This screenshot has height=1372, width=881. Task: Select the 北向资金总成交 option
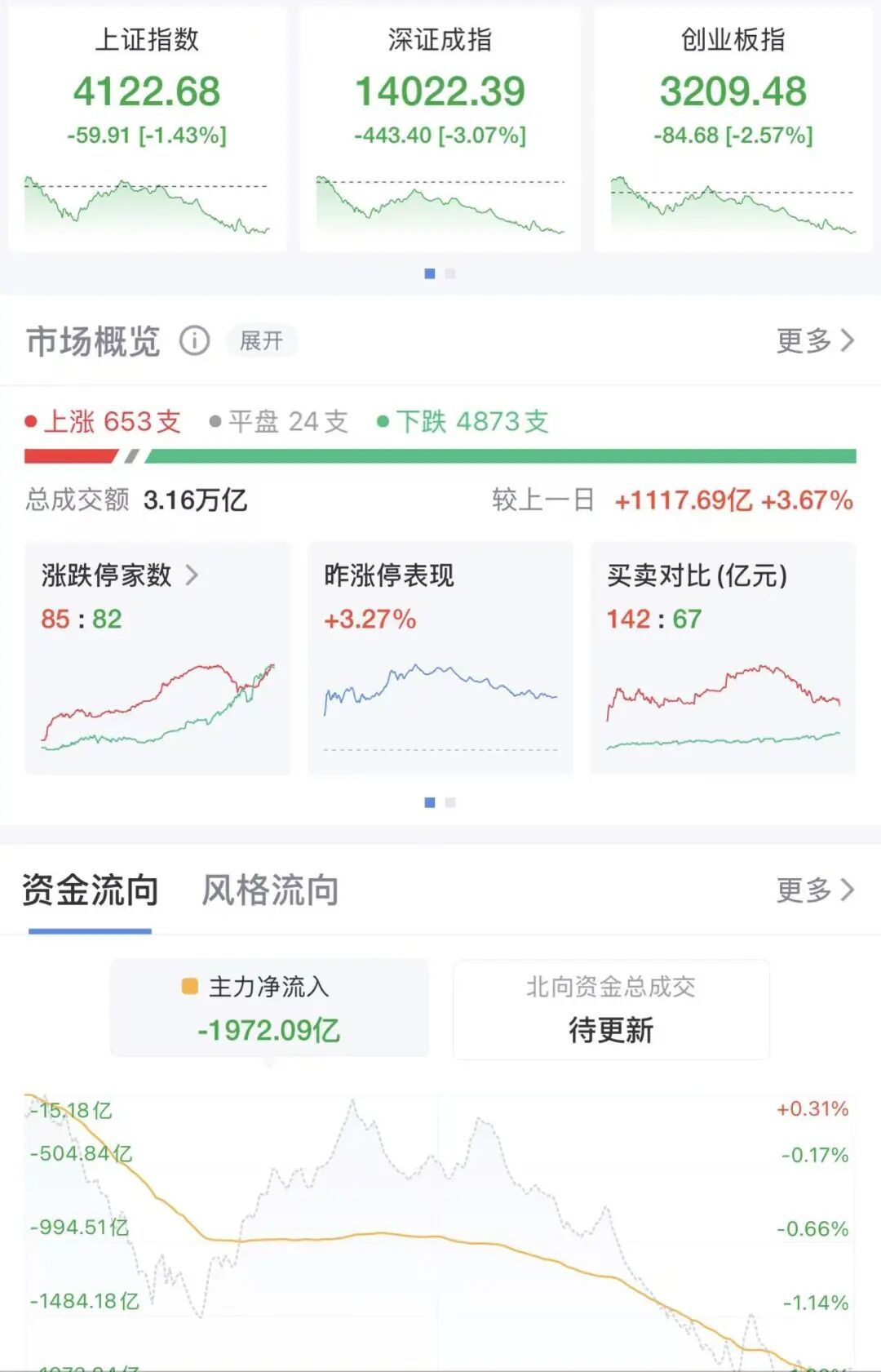(x=611, y=1010)
